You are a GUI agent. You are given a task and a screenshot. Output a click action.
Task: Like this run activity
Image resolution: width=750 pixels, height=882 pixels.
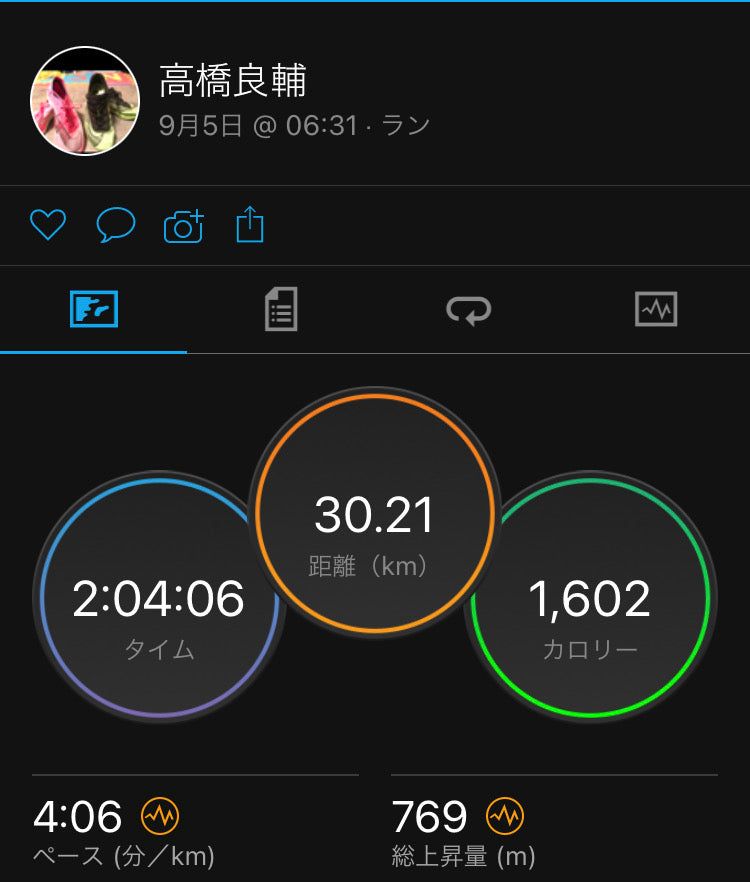[x=47, y=225]
